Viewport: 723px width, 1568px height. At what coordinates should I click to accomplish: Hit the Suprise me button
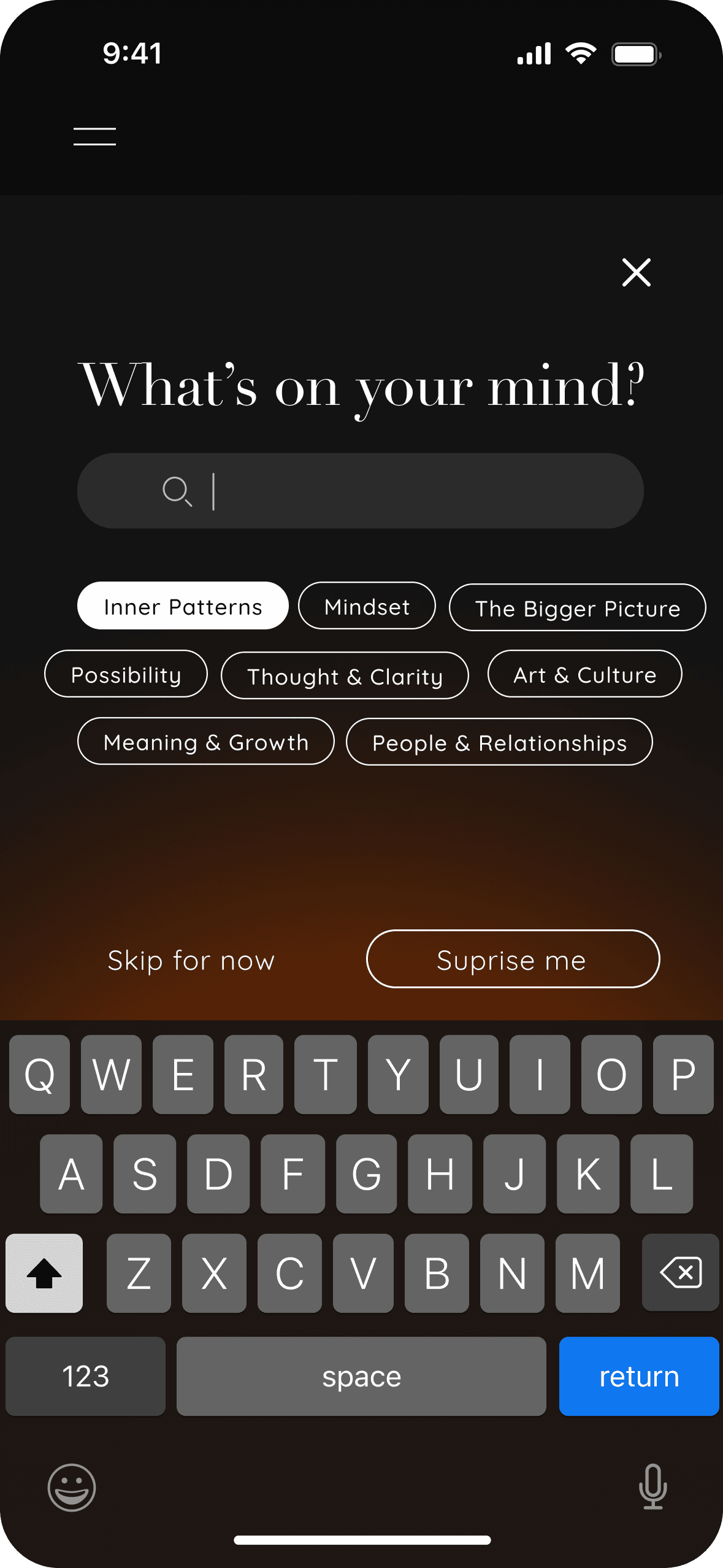513,959
